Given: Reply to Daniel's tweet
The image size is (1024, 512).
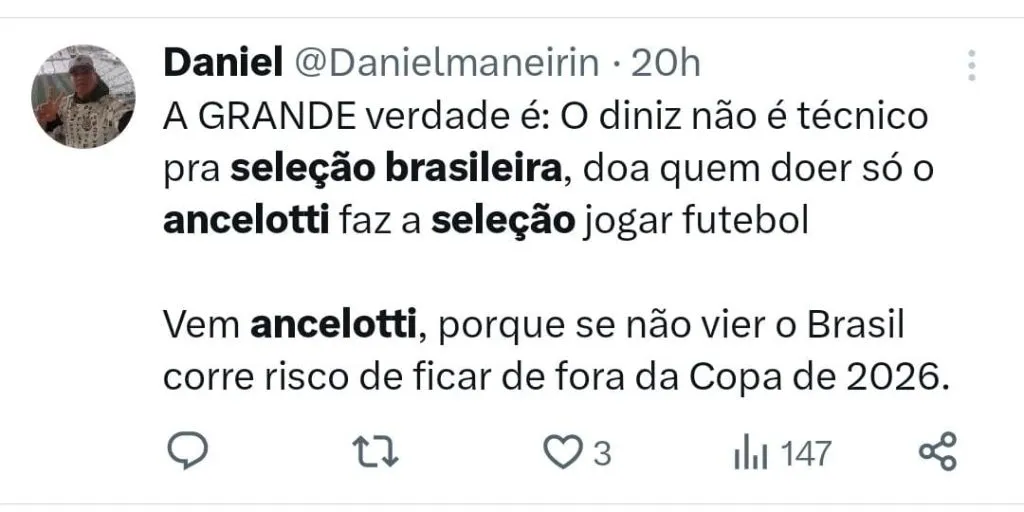Looking at the screenshot, I should (x=184, y=453).
